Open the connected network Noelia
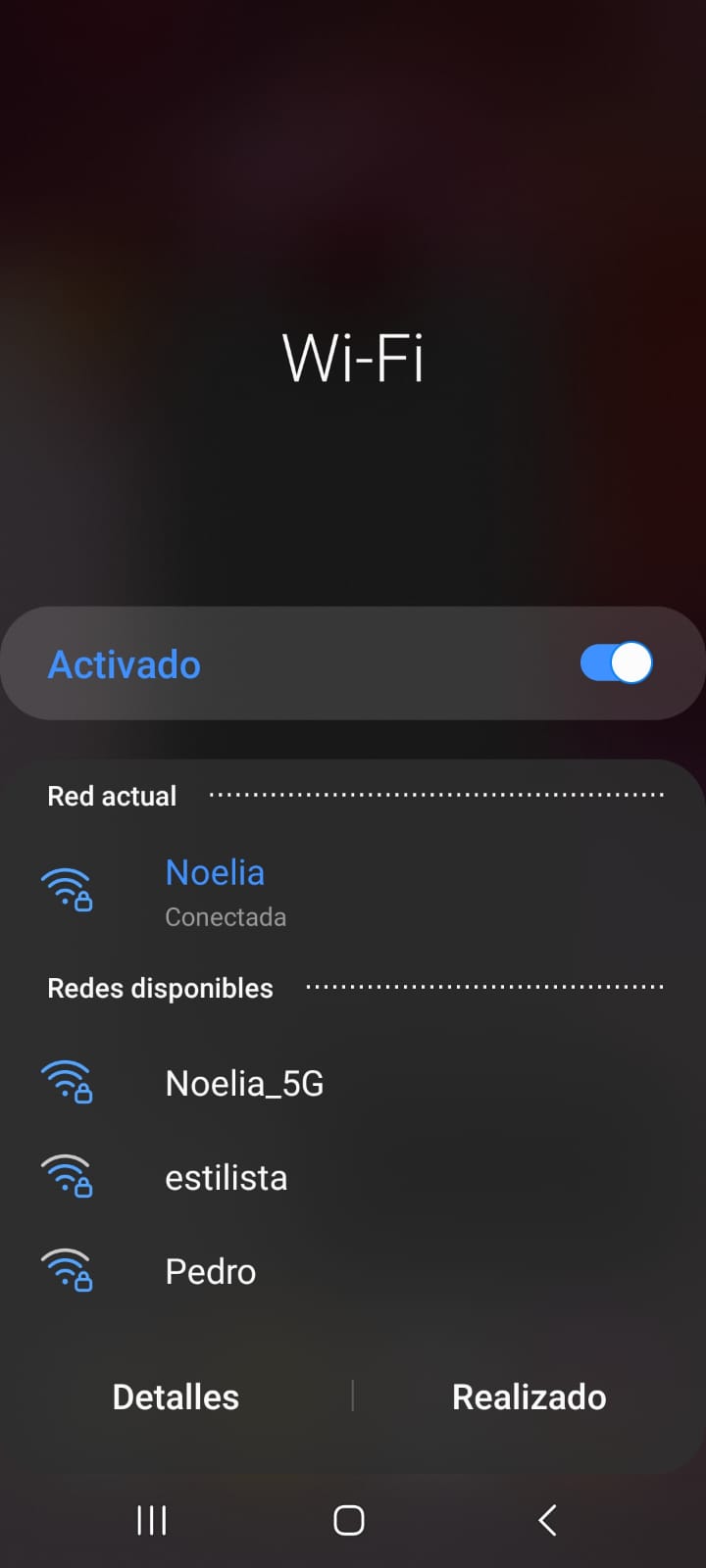Image resolution: width=706 pixels, height=1568 pixels. point(216,890)
